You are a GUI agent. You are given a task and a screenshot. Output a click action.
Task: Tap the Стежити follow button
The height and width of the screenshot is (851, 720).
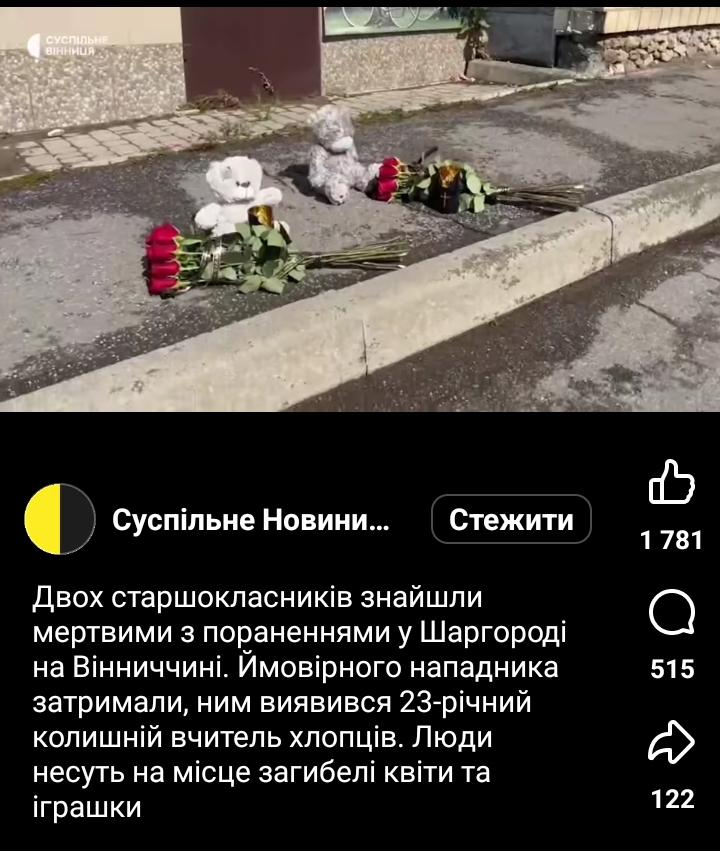point(511,520)
